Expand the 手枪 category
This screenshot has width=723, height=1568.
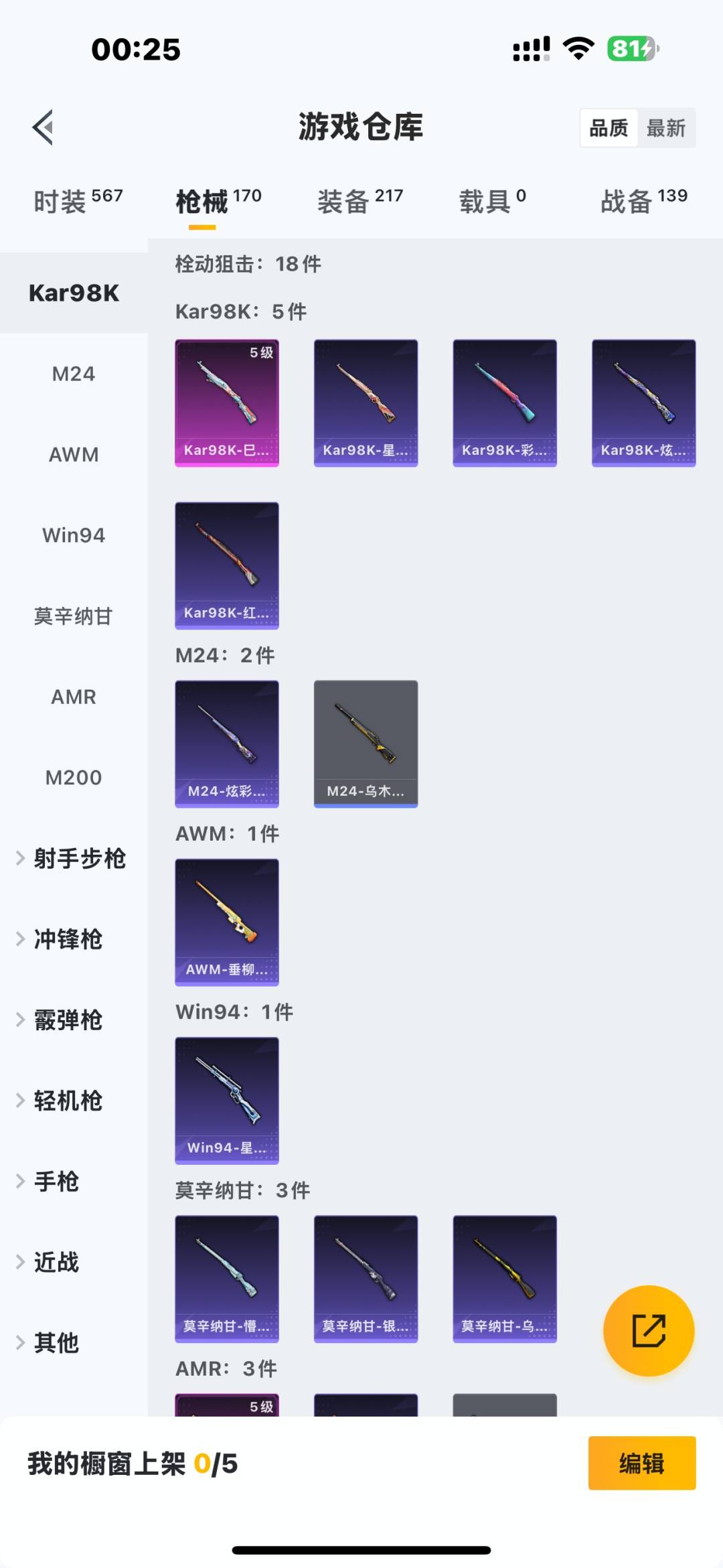[x=57, y=1182]
